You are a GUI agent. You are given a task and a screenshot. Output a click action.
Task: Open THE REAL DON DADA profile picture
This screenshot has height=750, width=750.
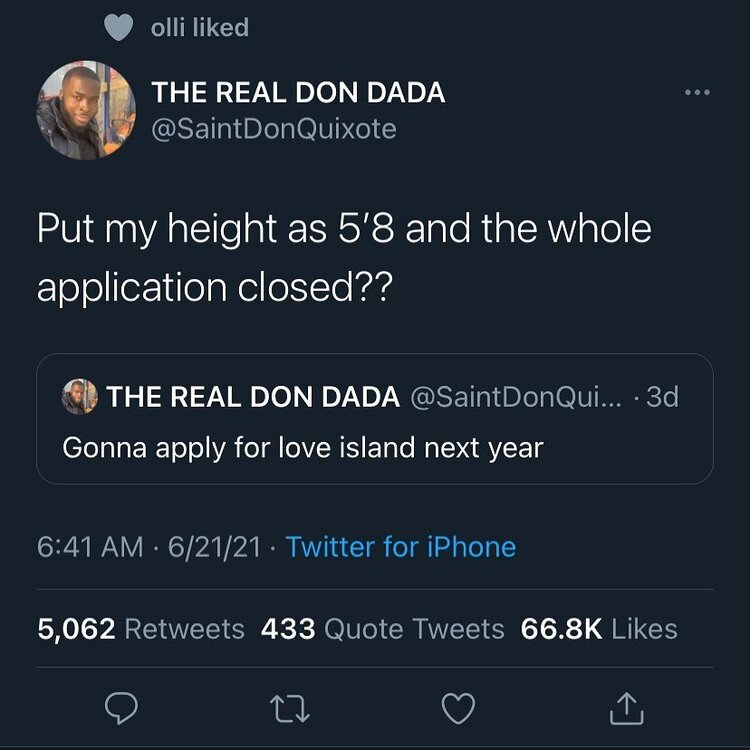[86, 110]
